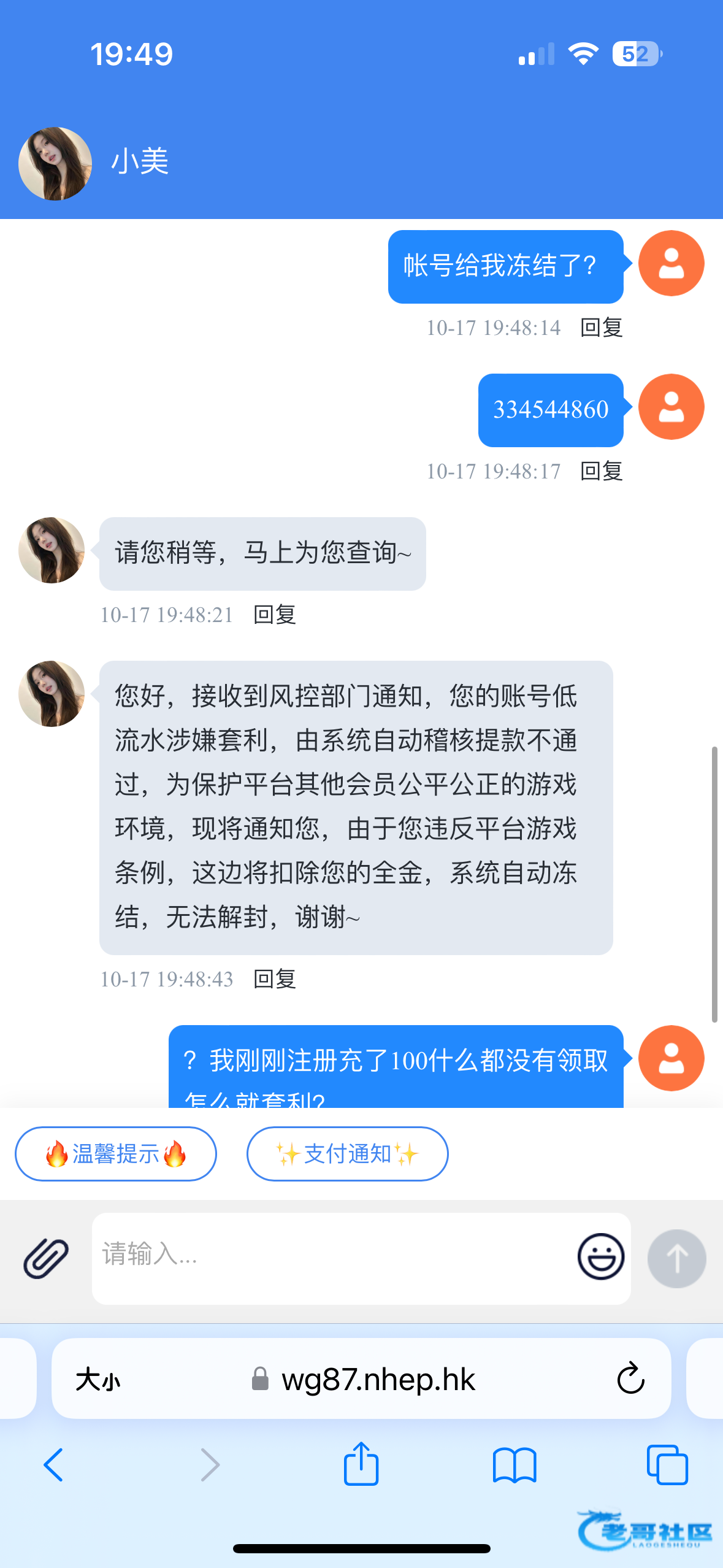This screenshot has width=723, height=1568.
Task: Show all open Safari tabs
Action: coord(667,1465)
